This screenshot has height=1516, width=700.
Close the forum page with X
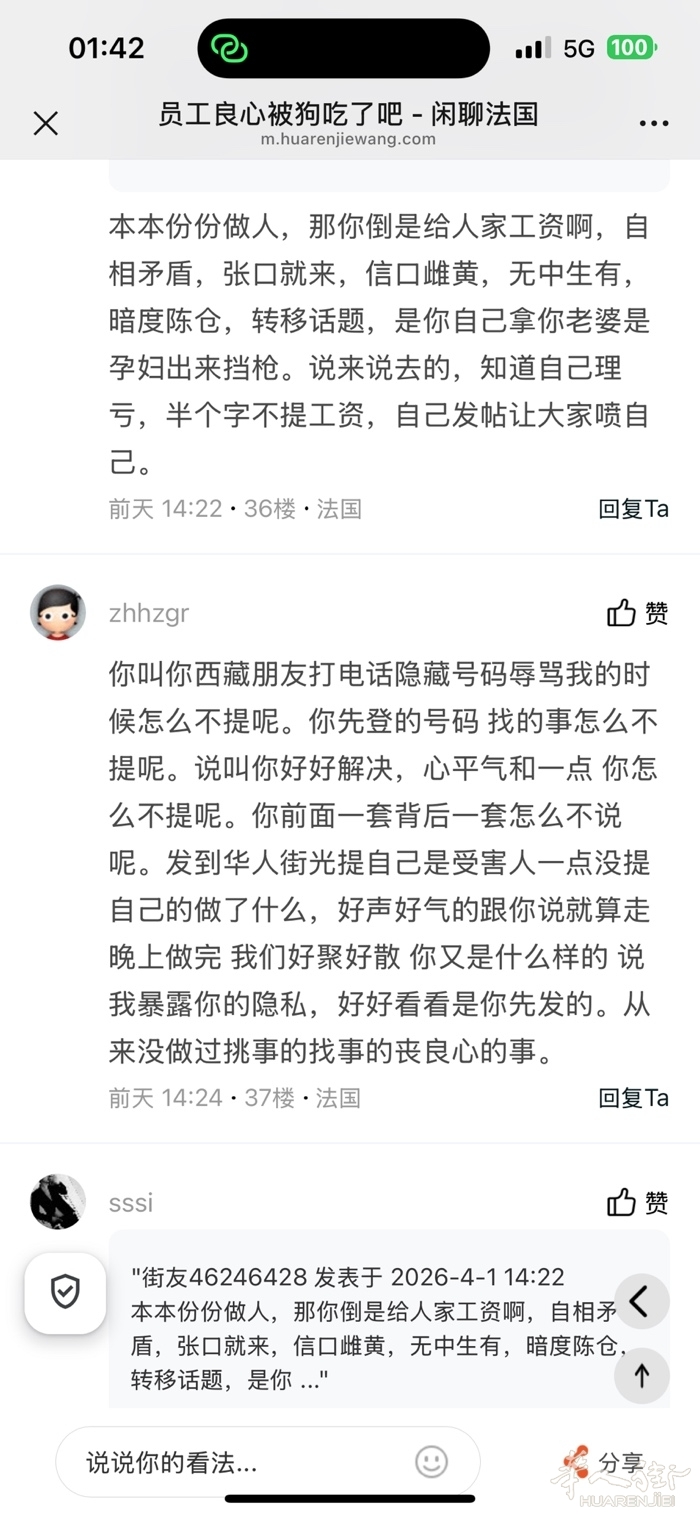[46, 123]
